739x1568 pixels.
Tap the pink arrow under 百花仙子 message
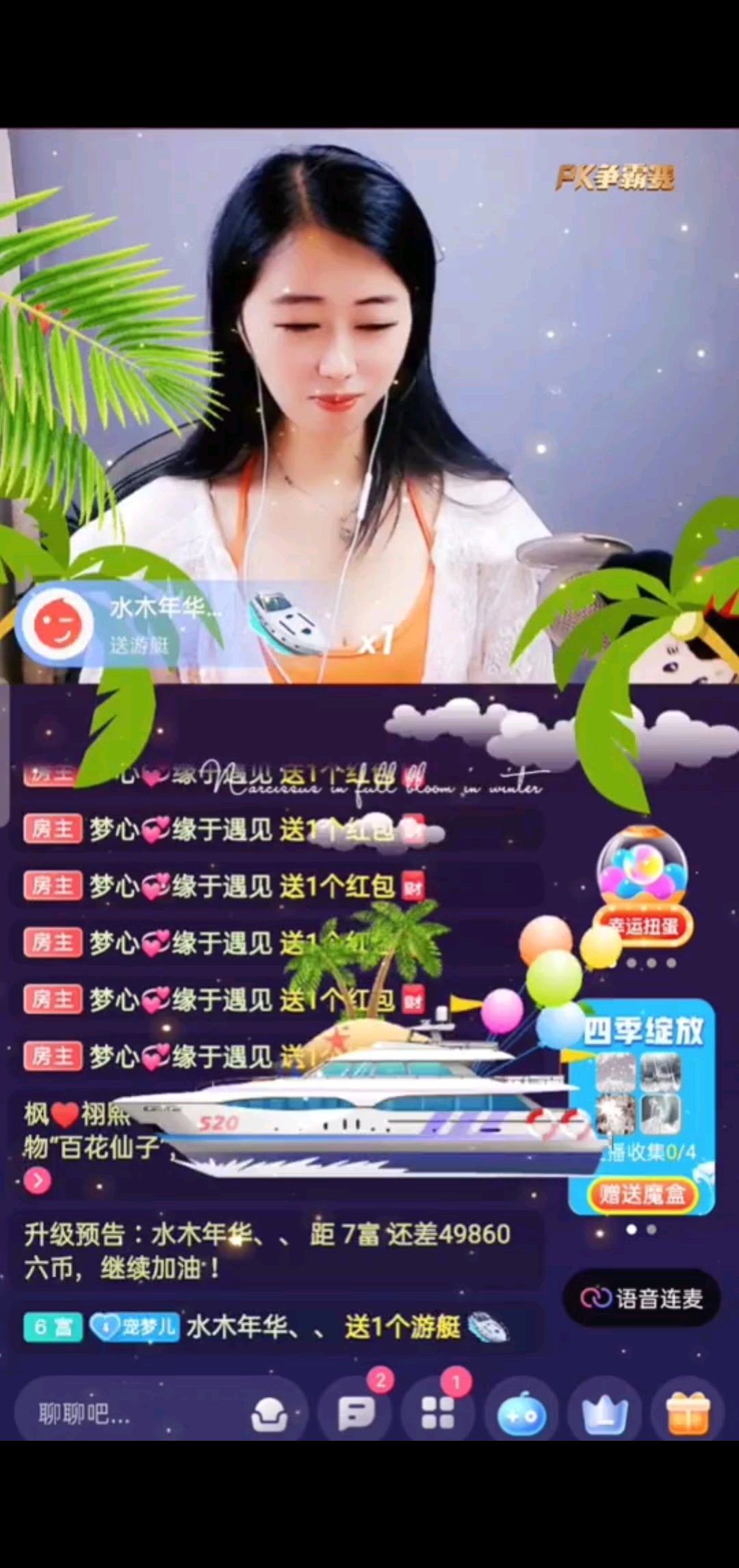pyautogui.click(x=38, y=1181)
